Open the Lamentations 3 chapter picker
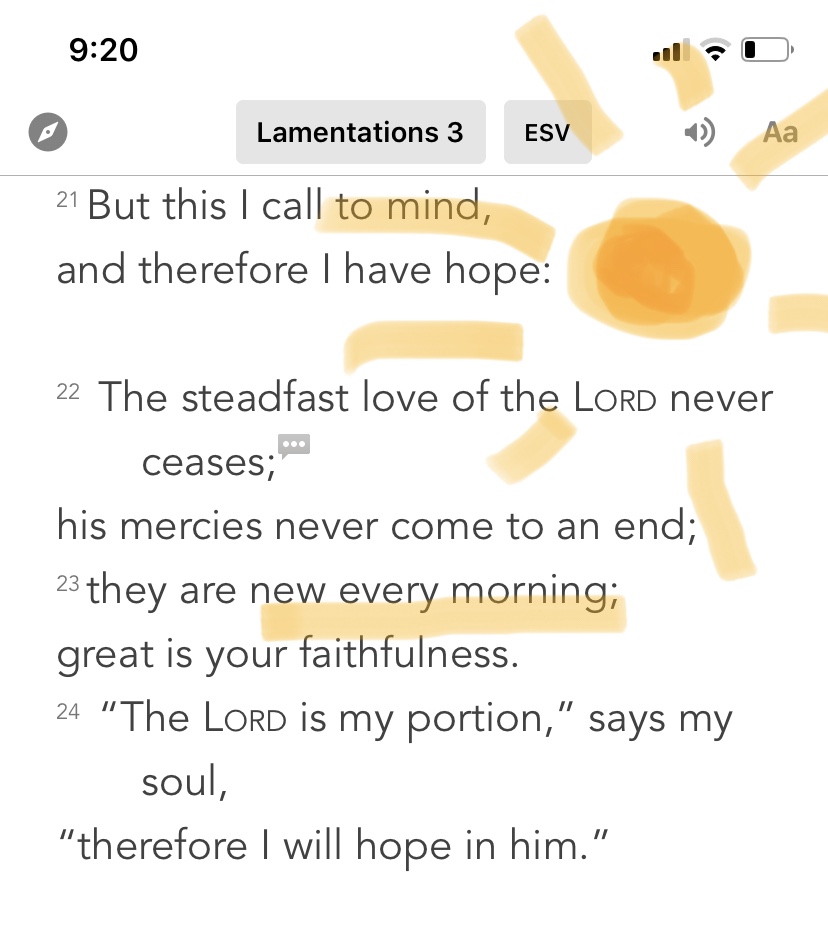This screenshot has height=939, width=828. point(360,132)
